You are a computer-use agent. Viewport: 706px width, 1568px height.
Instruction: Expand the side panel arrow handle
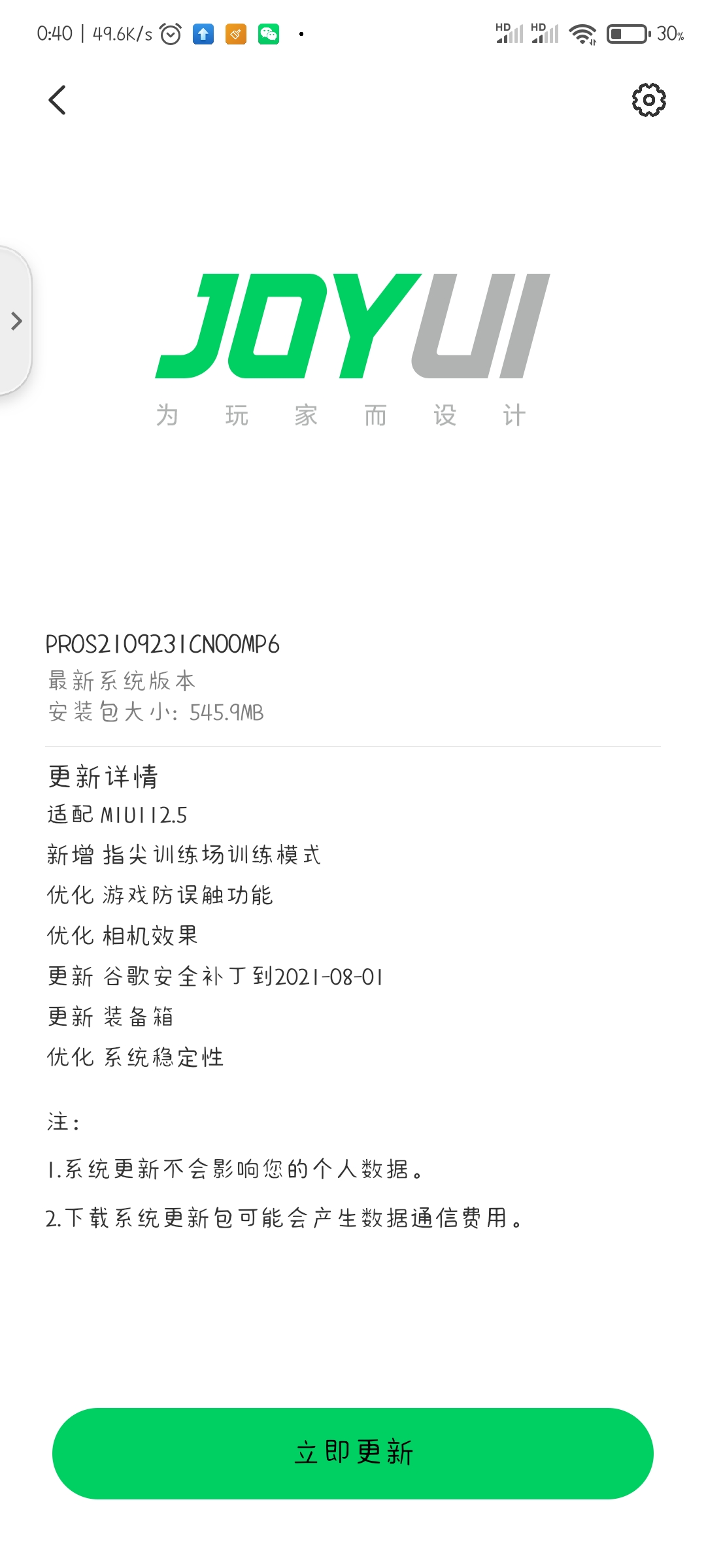click(16, 321)
